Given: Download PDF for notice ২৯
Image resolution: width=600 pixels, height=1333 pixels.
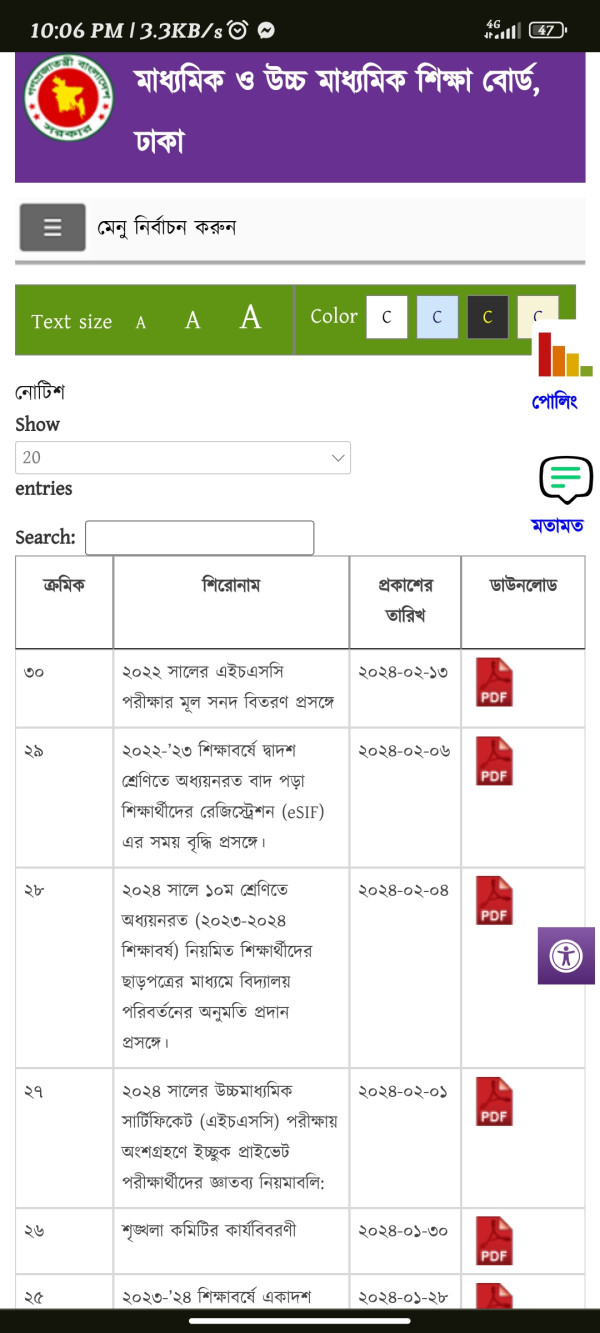Looking at the screenshot, I should coord(494,761).
